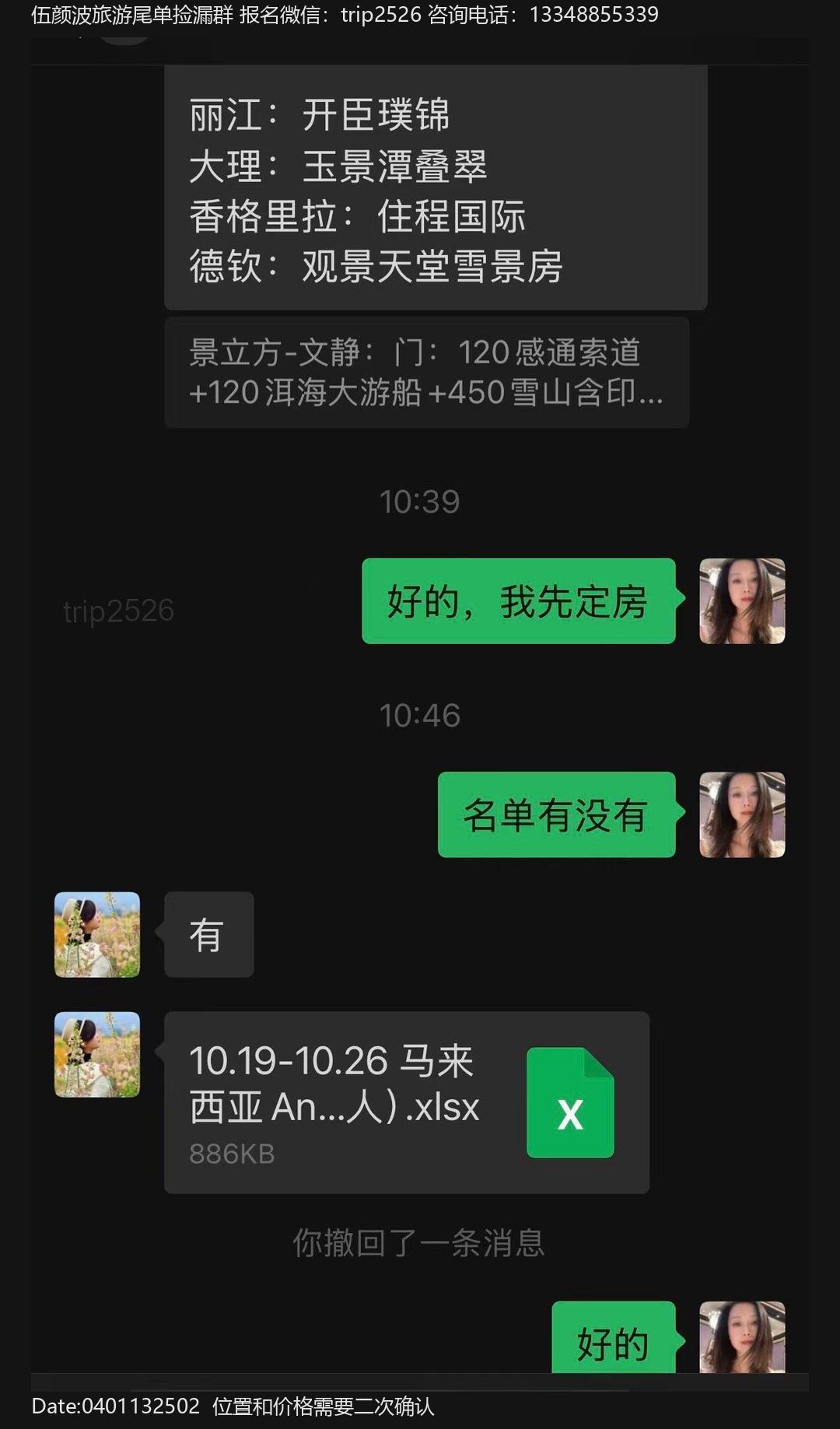Click the 10:39 timestamp
The width and height of the screenshot is (840, 1429).
click(420, 502)
